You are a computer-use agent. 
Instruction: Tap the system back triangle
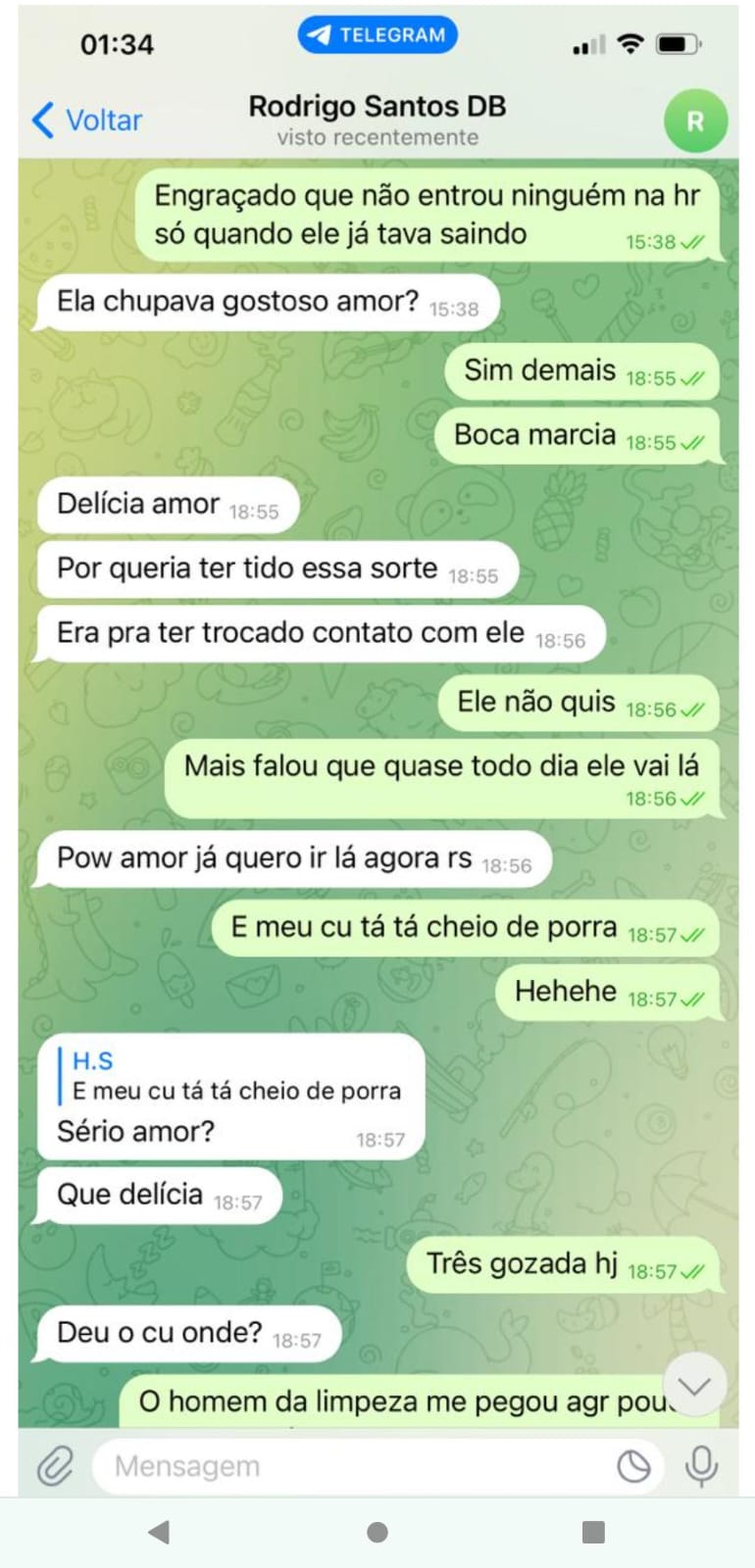tap(159, 1532)
